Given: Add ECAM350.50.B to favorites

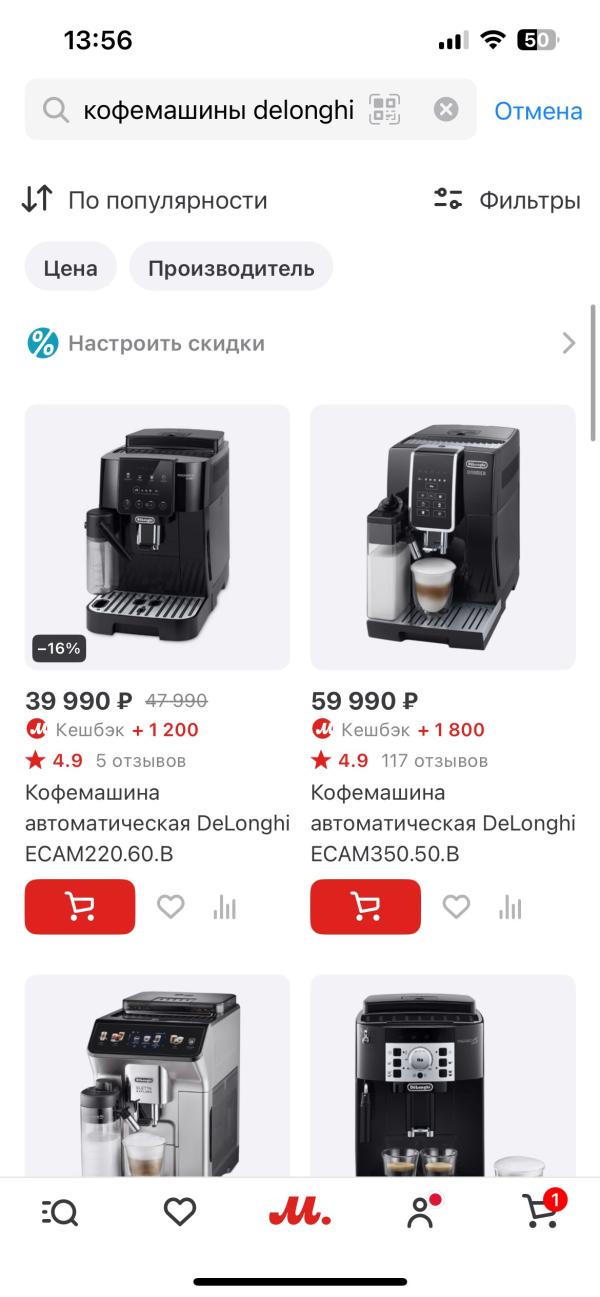Looking at the screenshot, I should click(x=456, y=907).
